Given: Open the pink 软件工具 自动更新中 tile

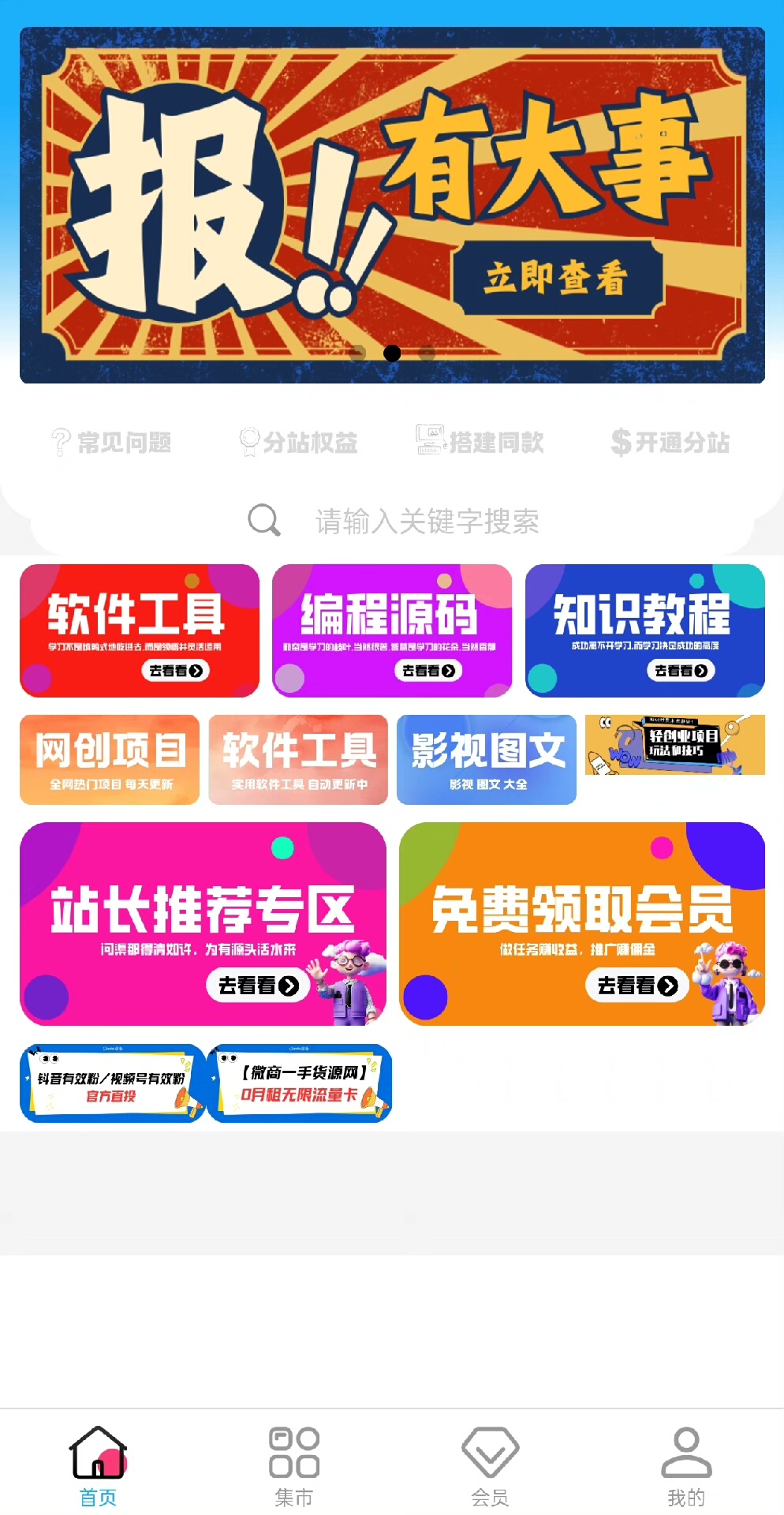Looking at the screenshot, I should (x=298, y=760).
